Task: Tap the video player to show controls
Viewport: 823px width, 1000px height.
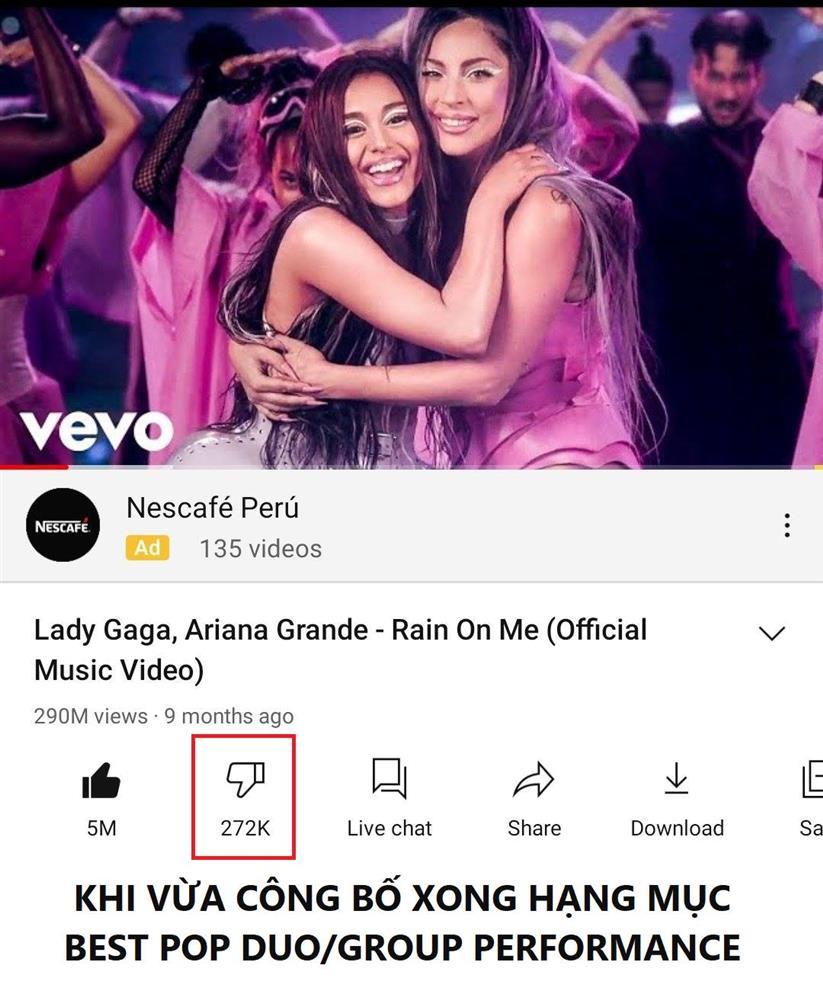Action: 411,235
